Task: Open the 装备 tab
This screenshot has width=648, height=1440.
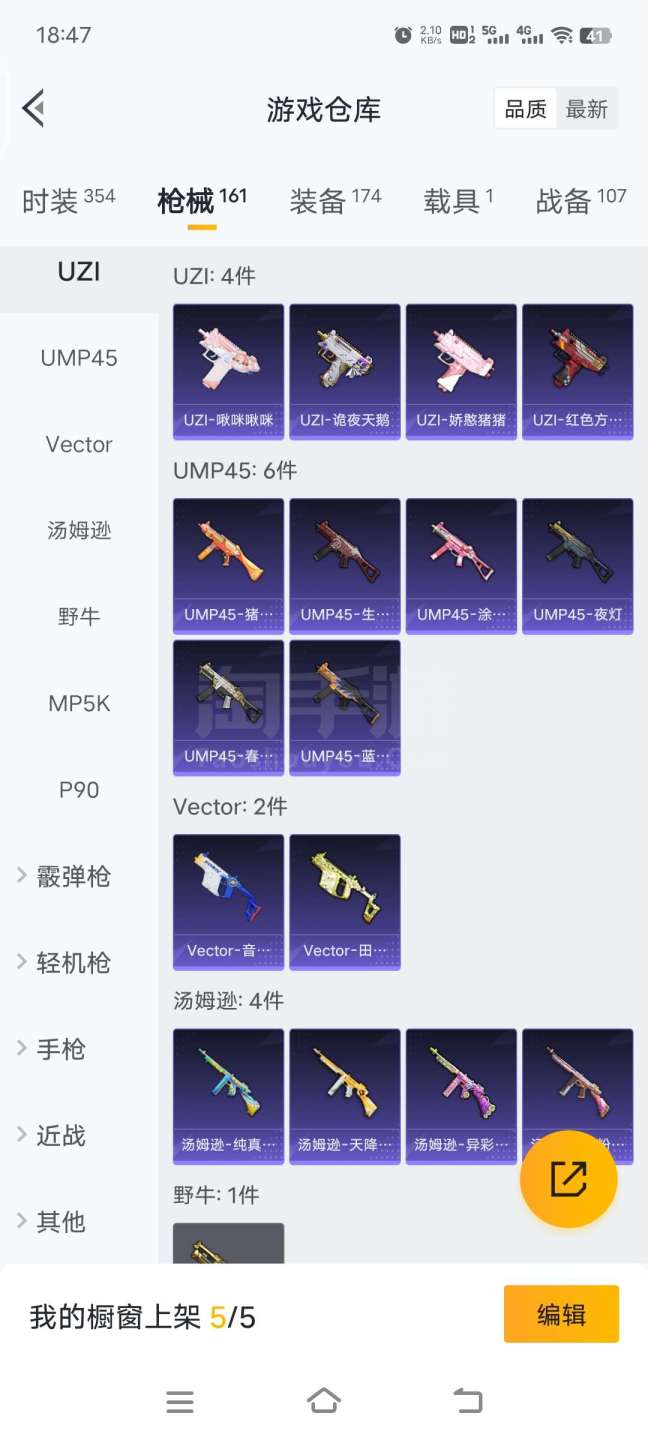Action: point(335,200)
